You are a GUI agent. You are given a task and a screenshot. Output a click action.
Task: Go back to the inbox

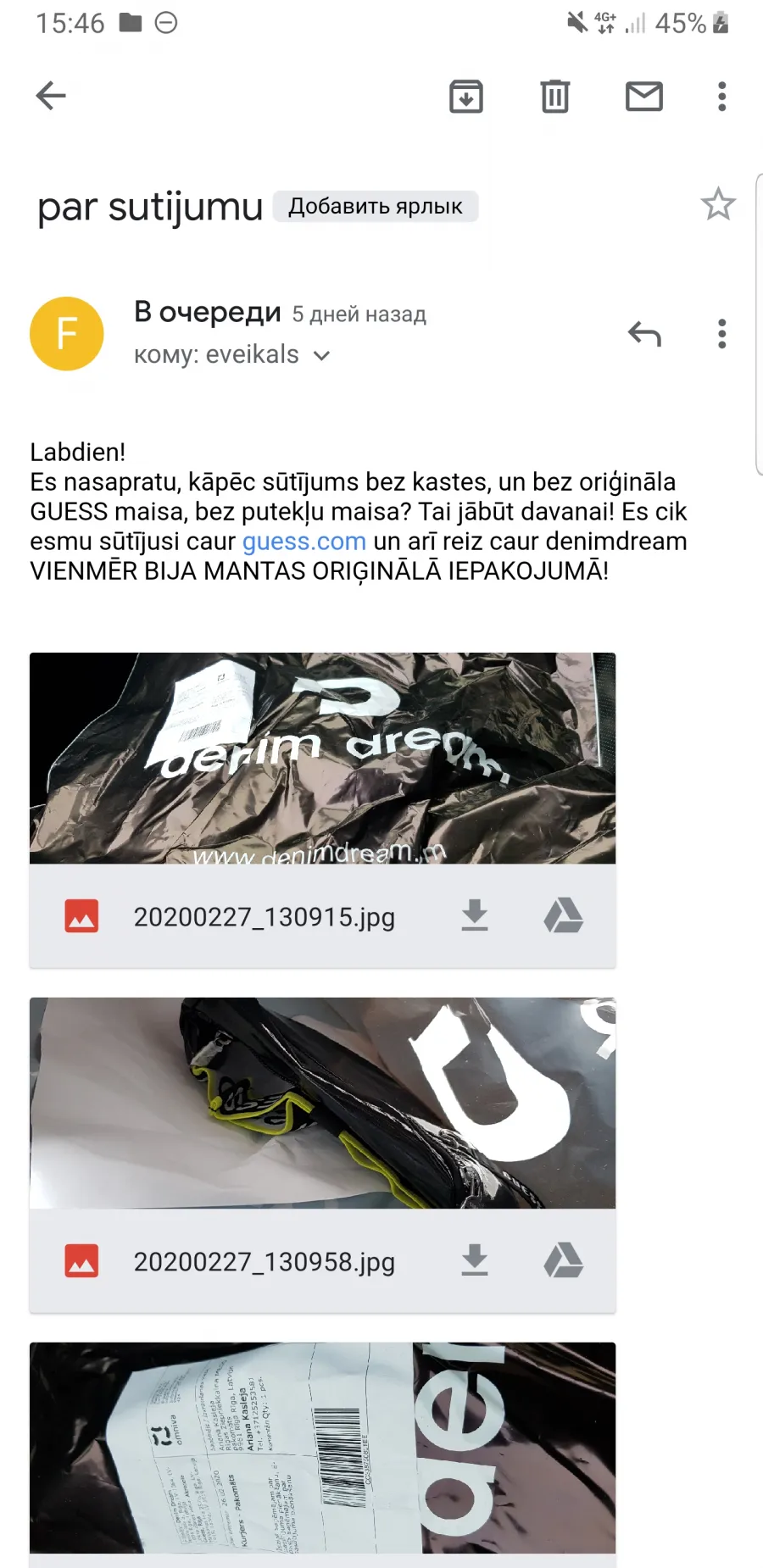[51, 96]
